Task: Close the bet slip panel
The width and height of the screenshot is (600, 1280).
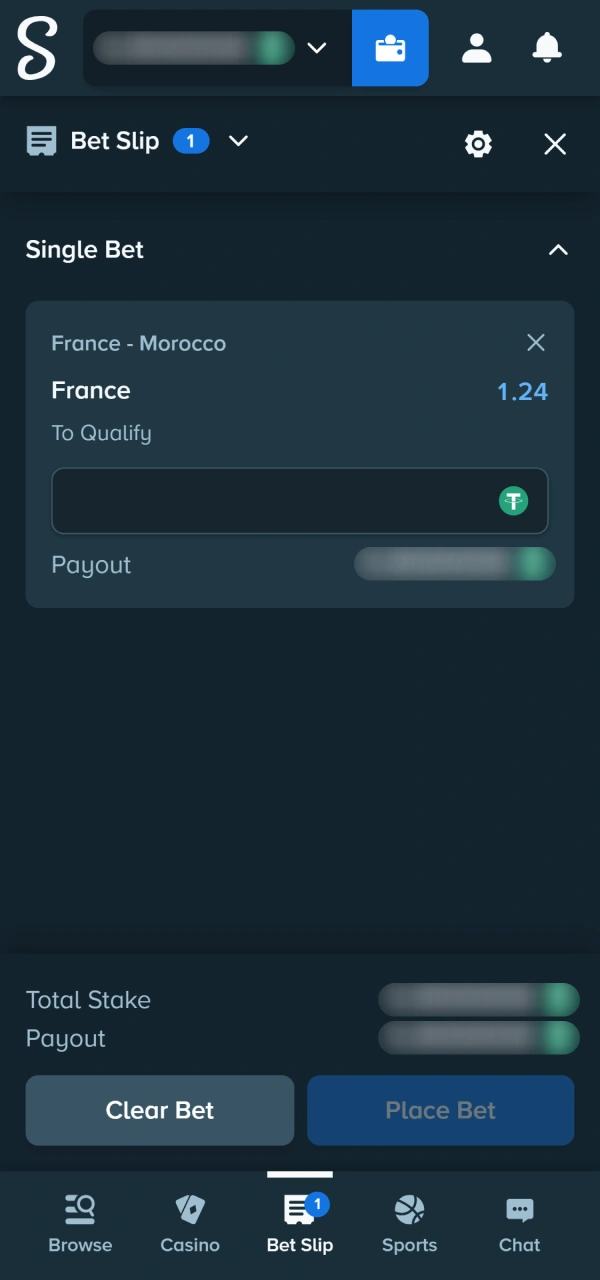Action: (555, 144)
